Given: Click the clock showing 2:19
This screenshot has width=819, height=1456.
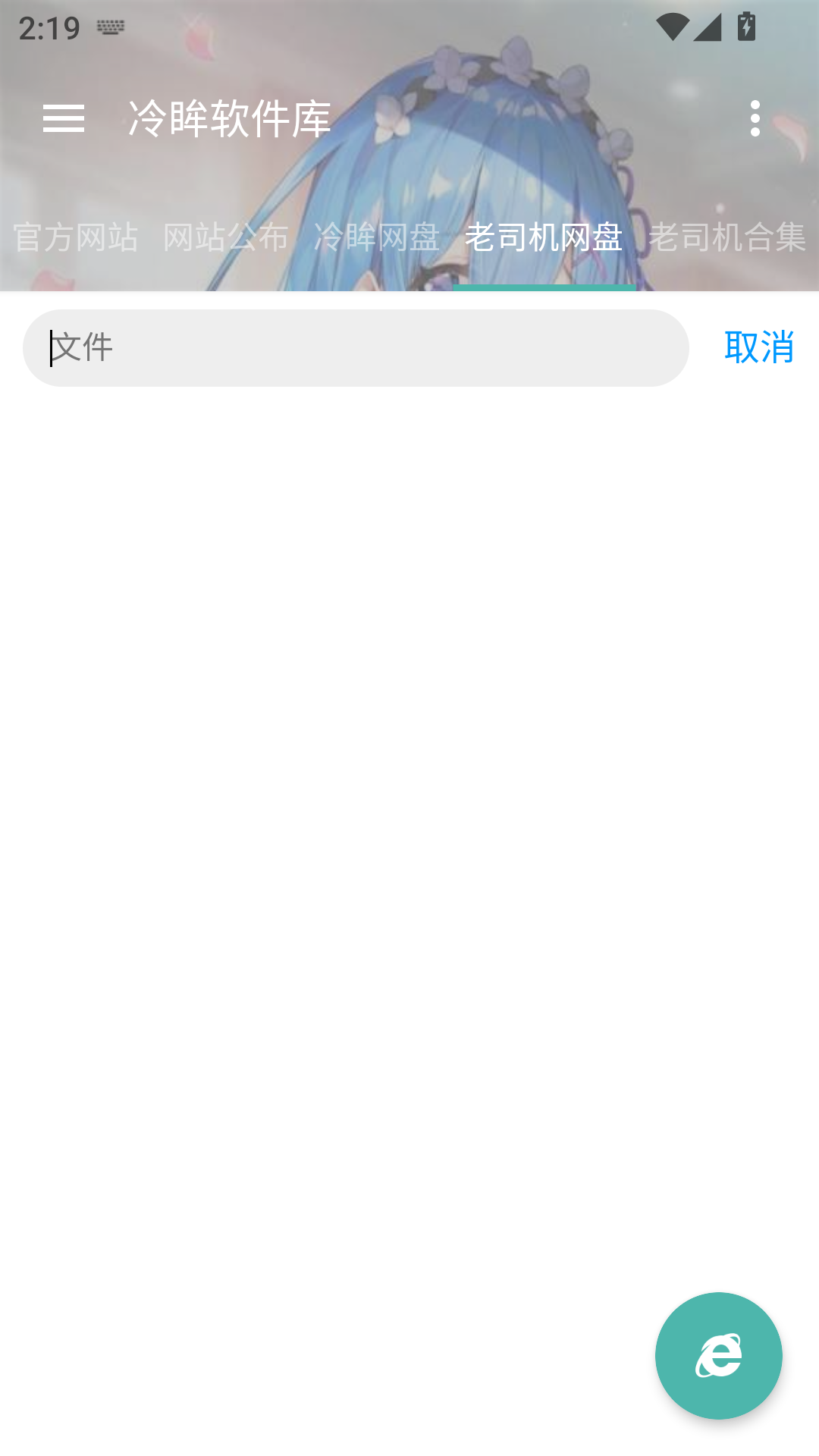Looking at the screenshot, I should click(x=48, y=27).
